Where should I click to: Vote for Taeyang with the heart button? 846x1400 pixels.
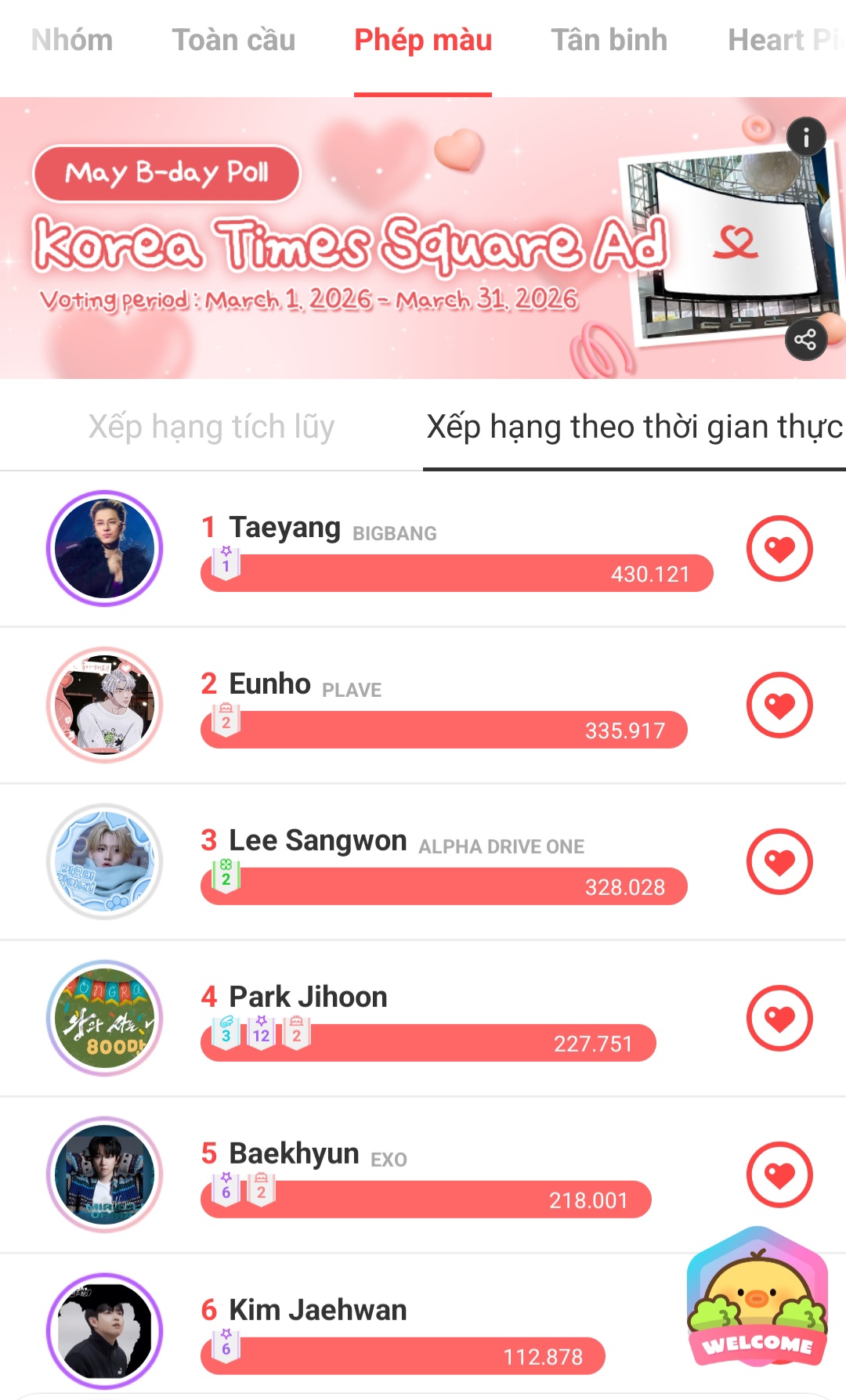click(x=779, y=549)
